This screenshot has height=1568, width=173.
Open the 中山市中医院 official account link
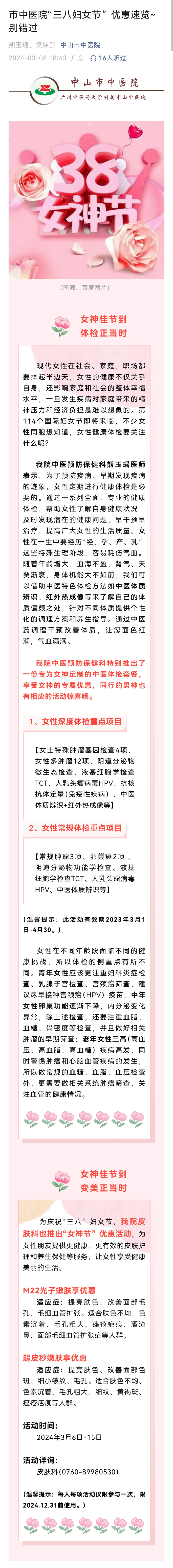tap(80, 45)
